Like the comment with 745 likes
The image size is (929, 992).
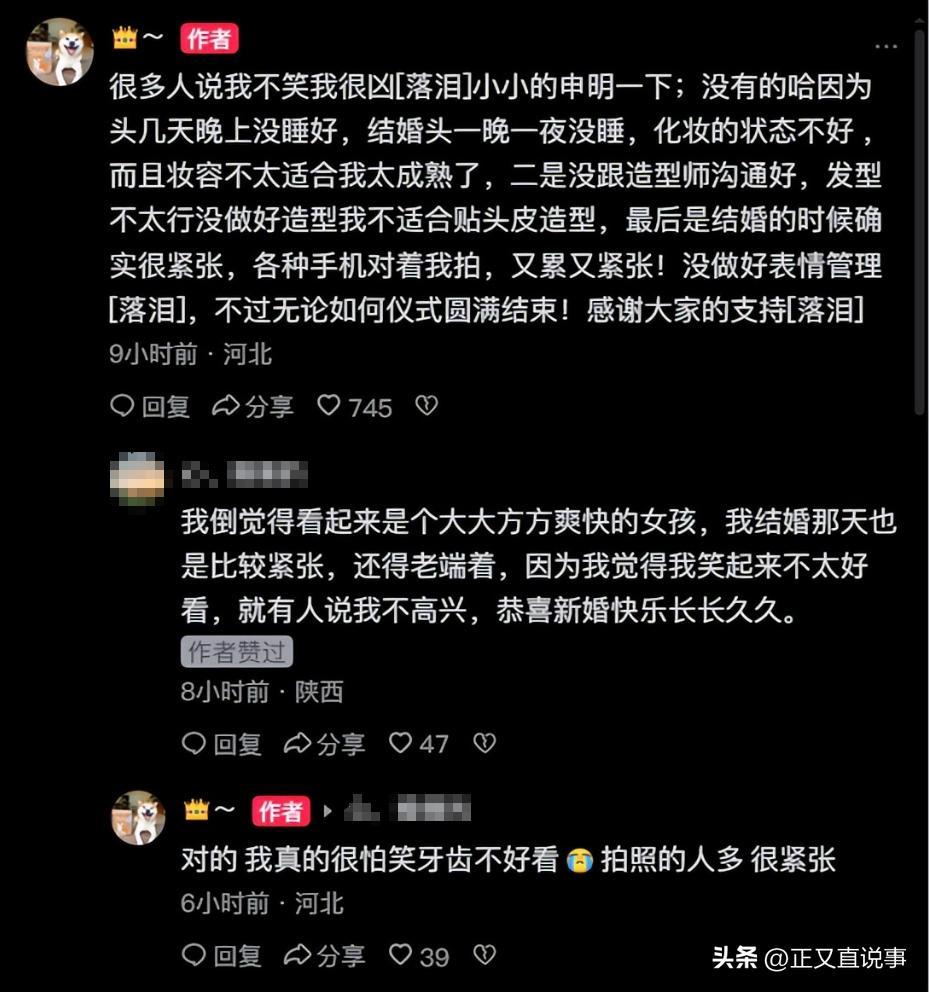click(x=330, y=406)
